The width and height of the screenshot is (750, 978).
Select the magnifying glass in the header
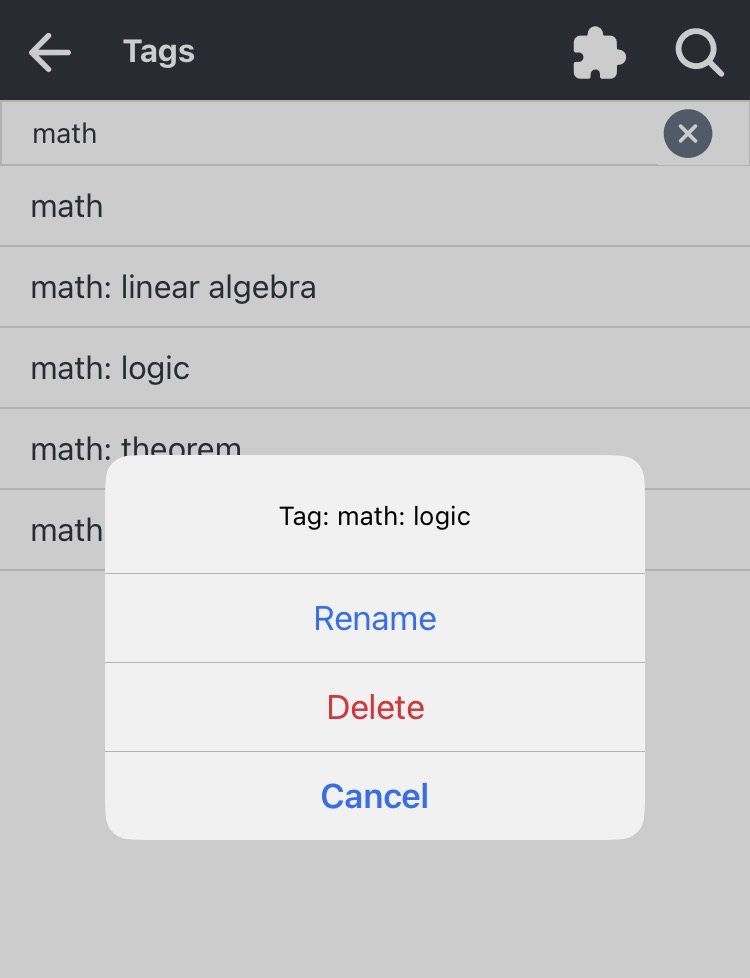(x=699, y=52)
